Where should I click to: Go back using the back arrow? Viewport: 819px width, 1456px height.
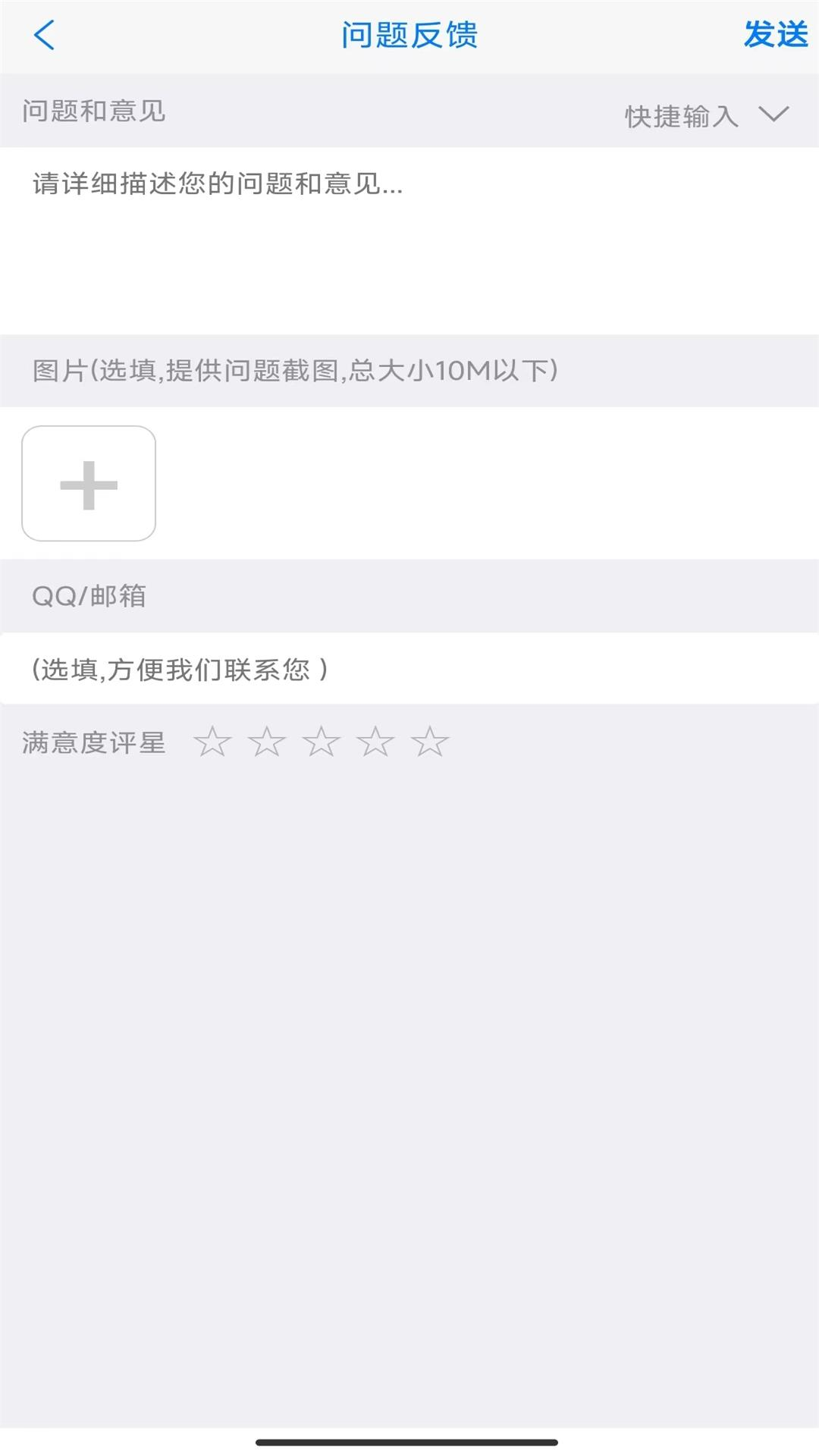45,36
